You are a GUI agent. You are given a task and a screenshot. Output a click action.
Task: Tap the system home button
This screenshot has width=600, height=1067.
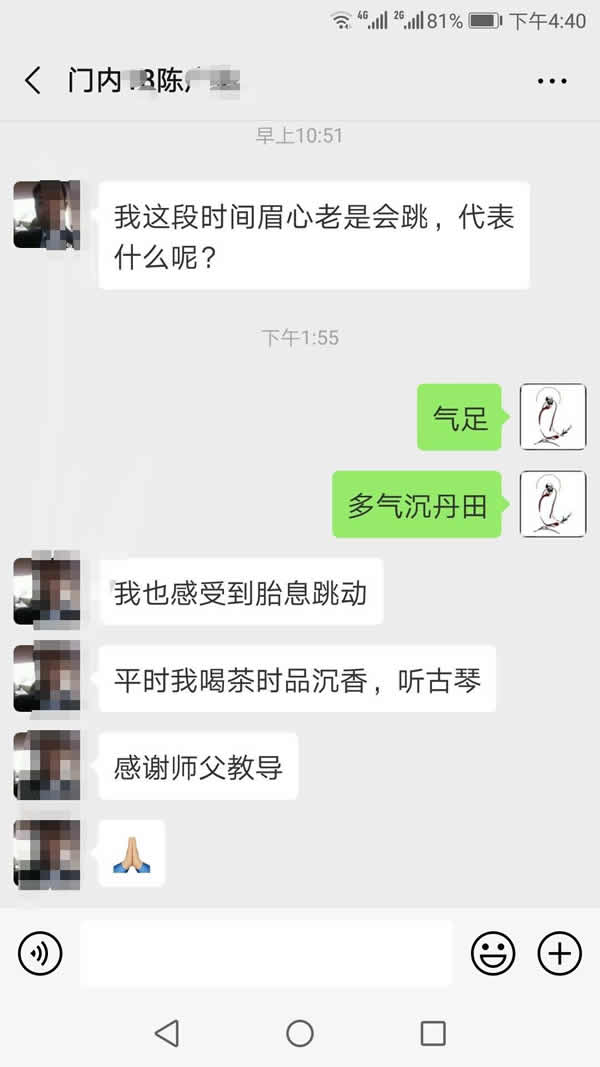pos(300,1033)
